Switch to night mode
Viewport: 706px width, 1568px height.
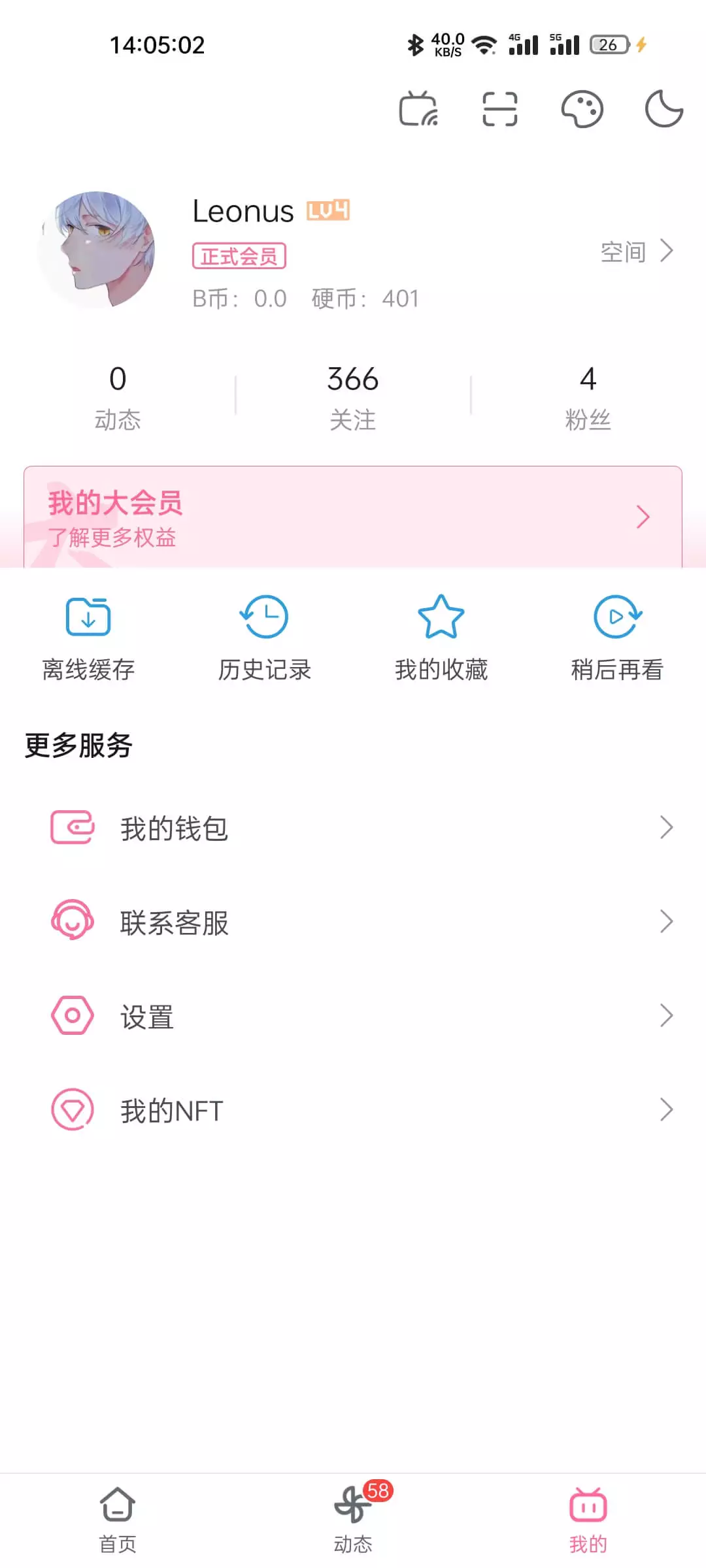click(664, 108)
